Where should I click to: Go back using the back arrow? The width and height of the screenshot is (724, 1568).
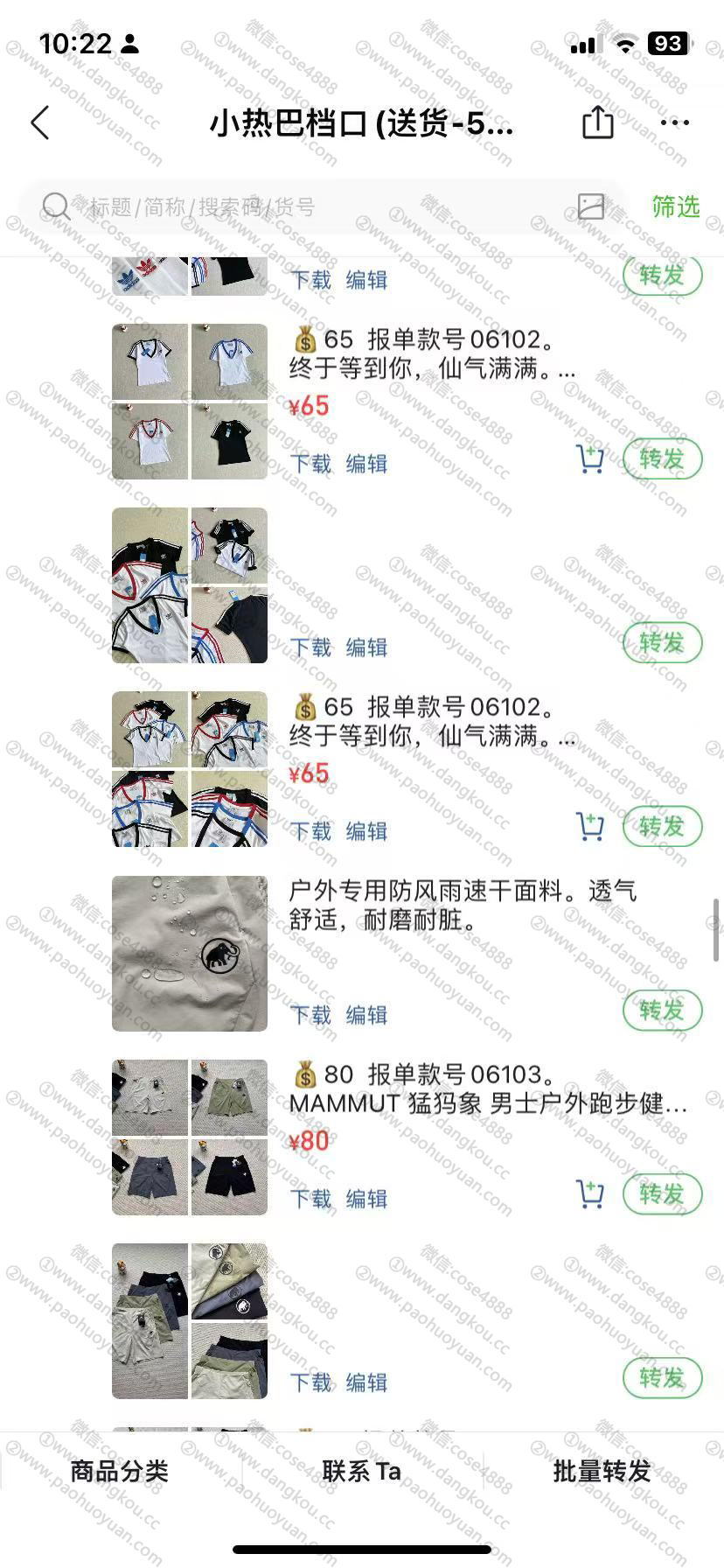tap(40, 123)
